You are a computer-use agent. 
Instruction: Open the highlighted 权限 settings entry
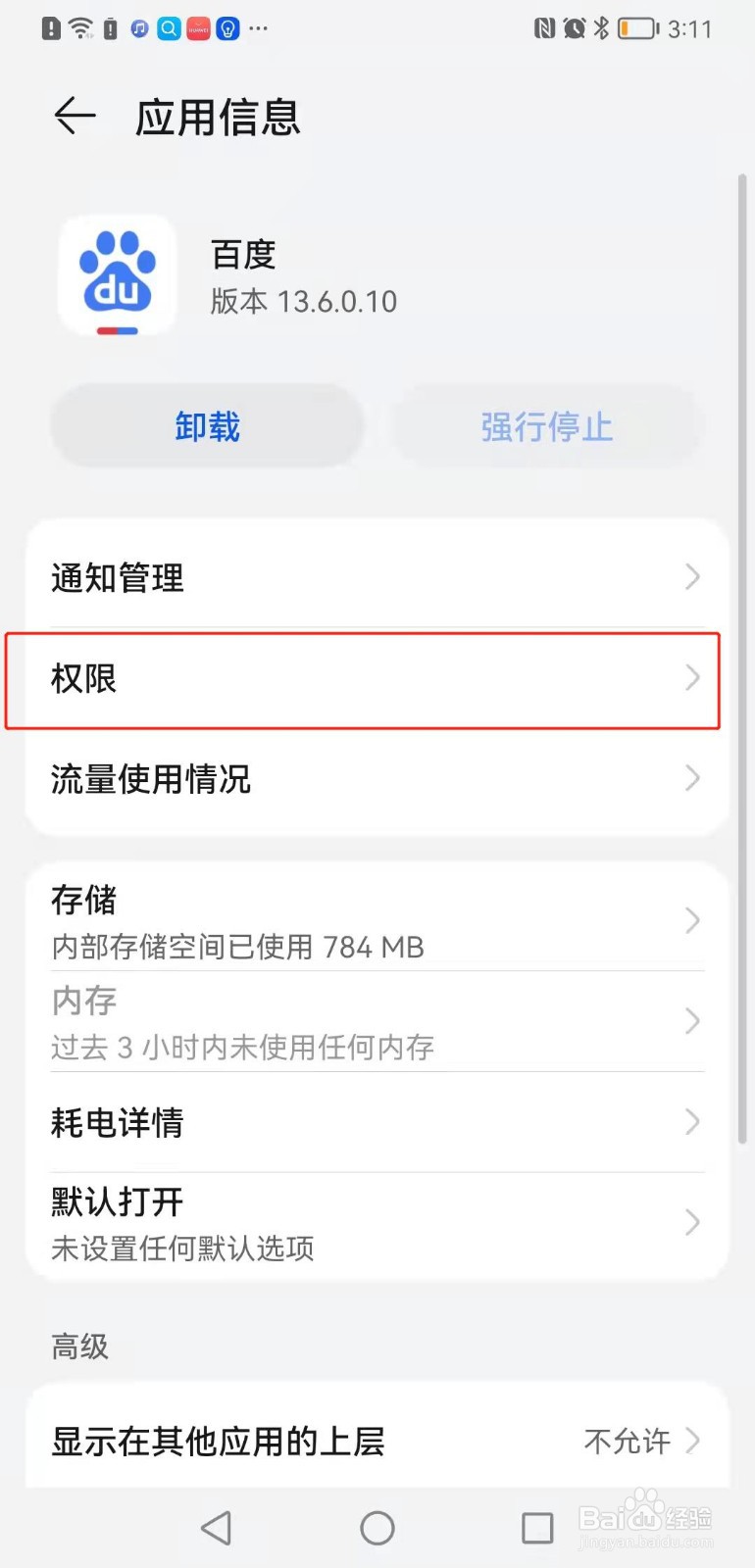click(363, 679)
